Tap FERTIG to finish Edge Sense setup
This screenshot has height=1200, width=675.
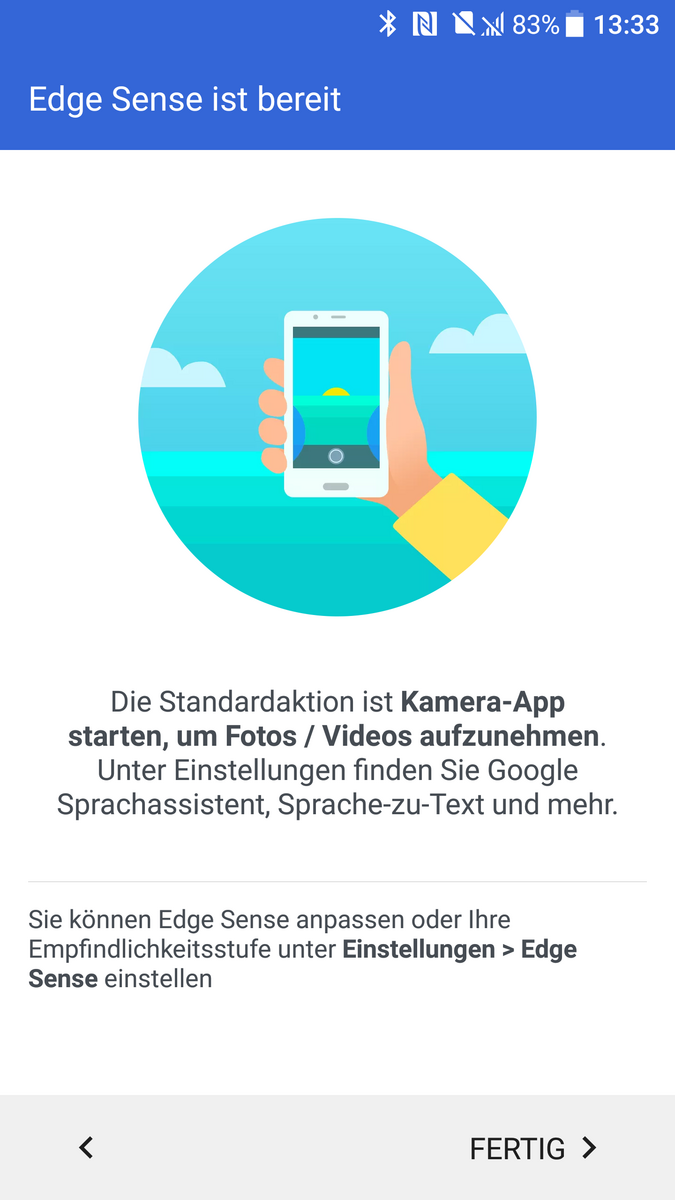pyautogui.click(x=532, y=1149)
